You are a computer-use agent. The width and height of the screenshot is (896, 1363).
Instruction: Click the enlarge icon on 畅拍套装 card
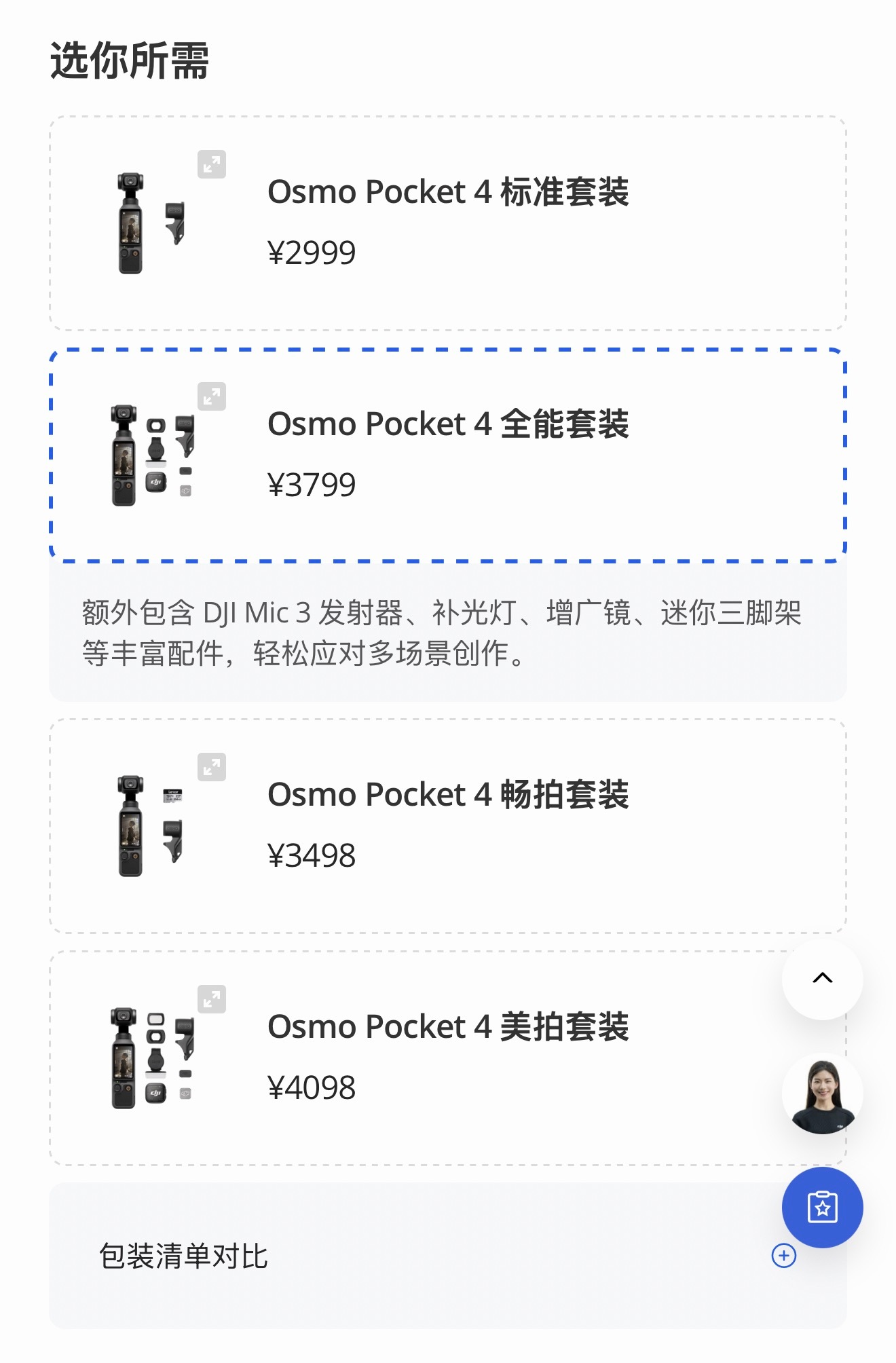click(x=212, y=768)
